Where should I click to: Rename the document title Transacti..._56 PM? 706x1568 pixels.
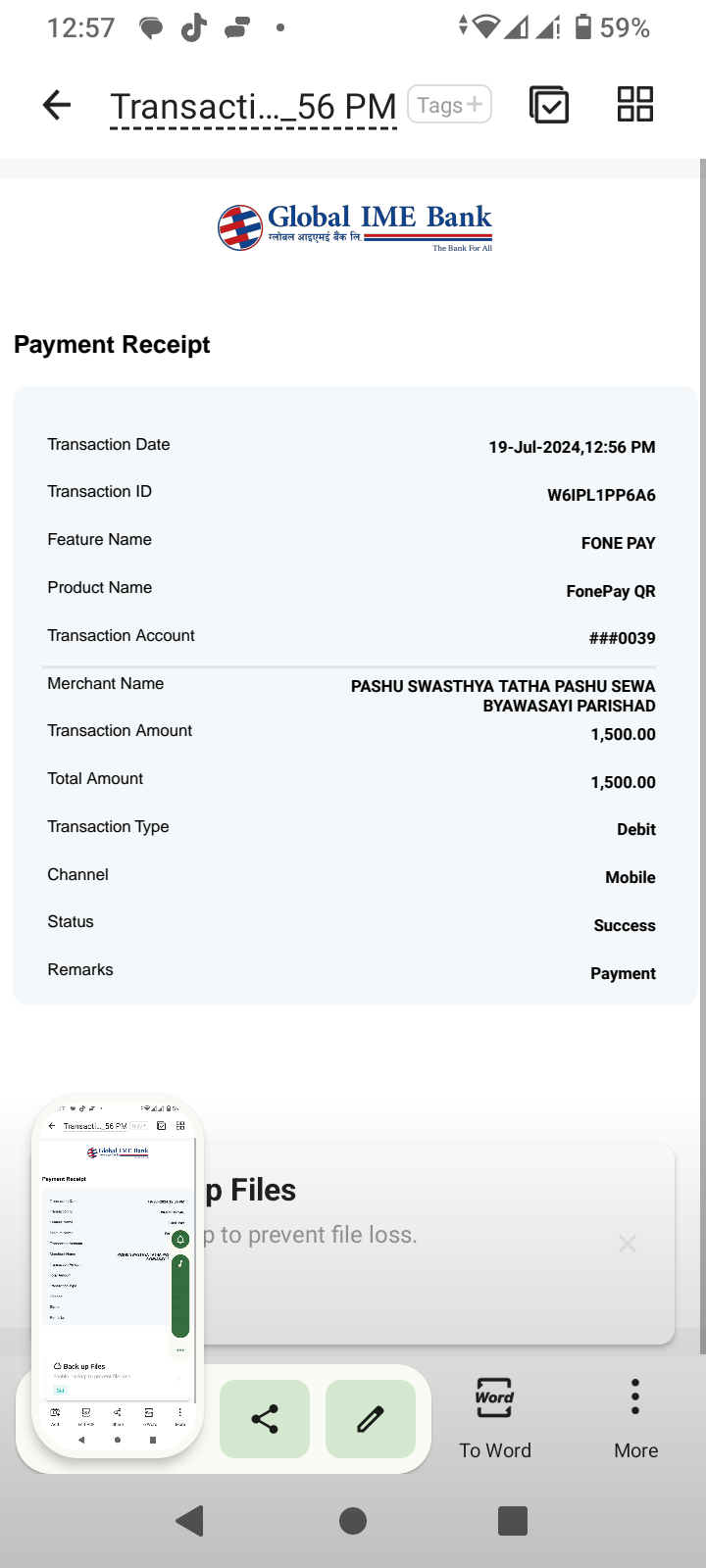pos(253,107)
